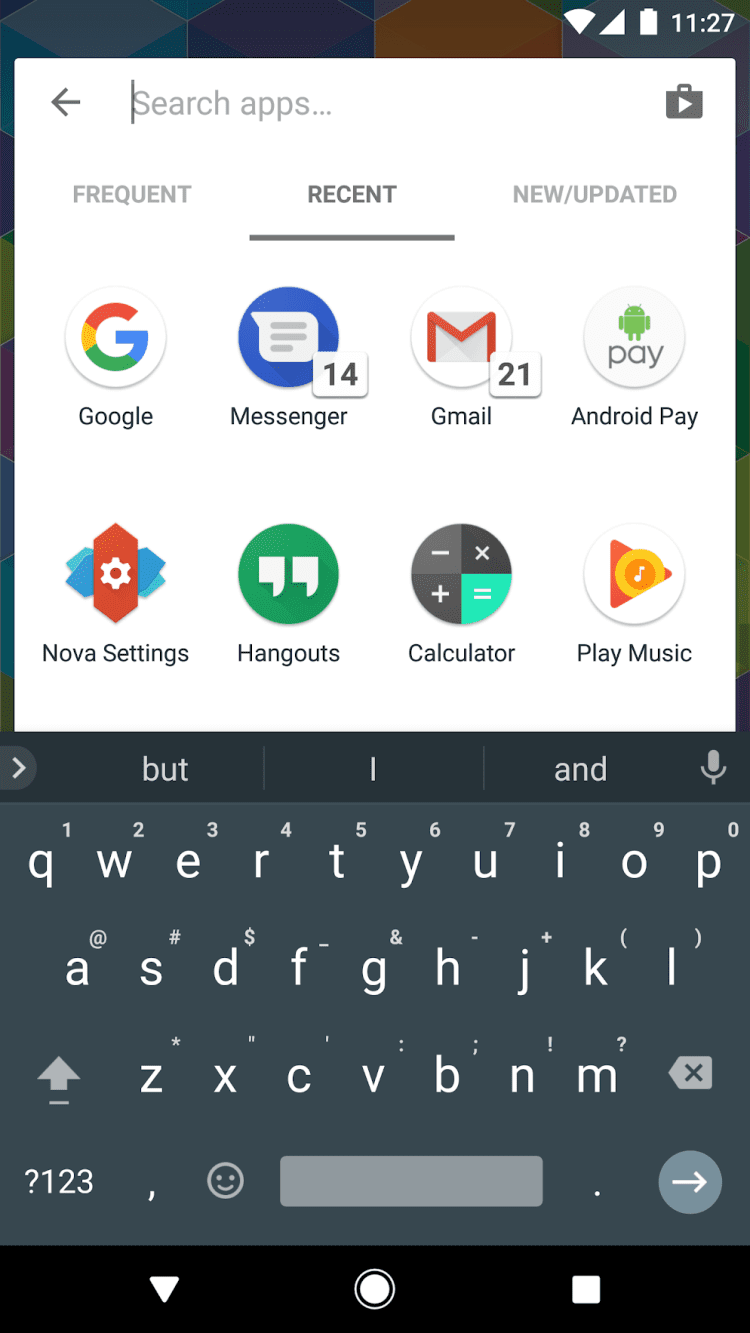Open the Gmail app

pyautogui.click(x=461, y=338)
